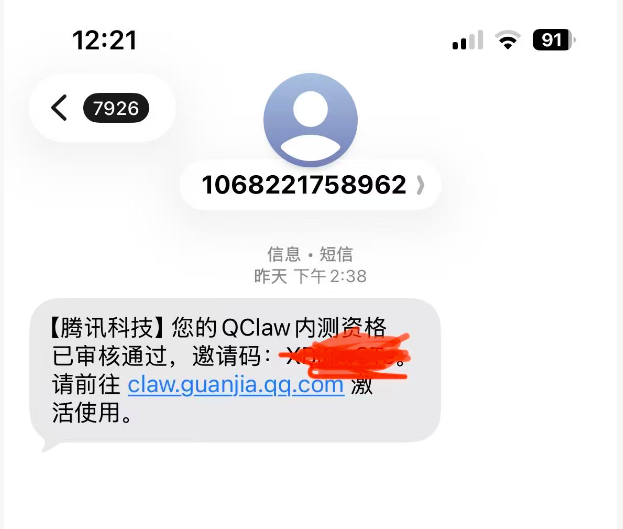Open contact details for 1068221758962
The height and width of the screenshot is (529, 623).
pyautogui.click(x=310, y=185)
